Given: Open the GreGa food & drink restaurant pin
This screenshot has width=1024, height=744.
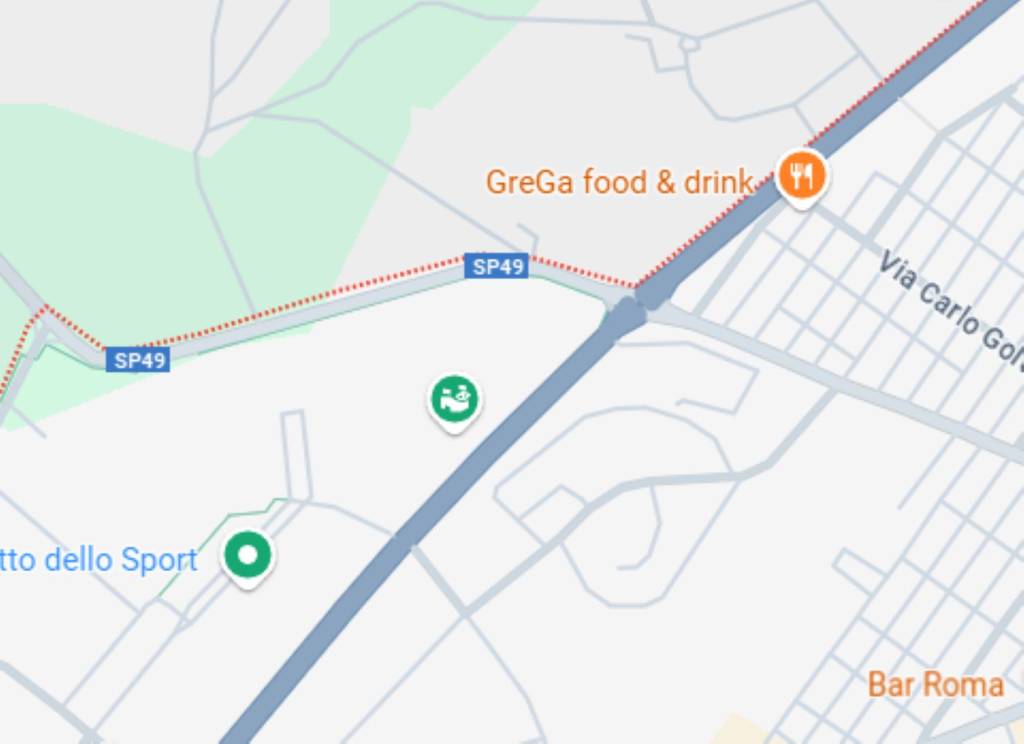Looking at the screenshot, I should (800, 176).
